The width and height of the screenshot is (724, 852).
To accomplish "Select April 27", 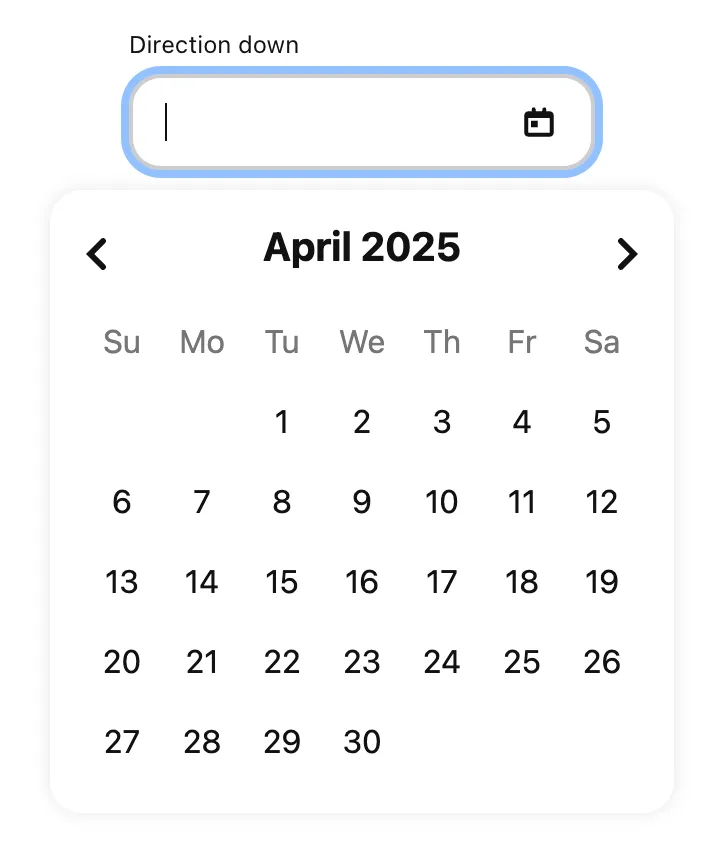I will click(x=122, y=742).
